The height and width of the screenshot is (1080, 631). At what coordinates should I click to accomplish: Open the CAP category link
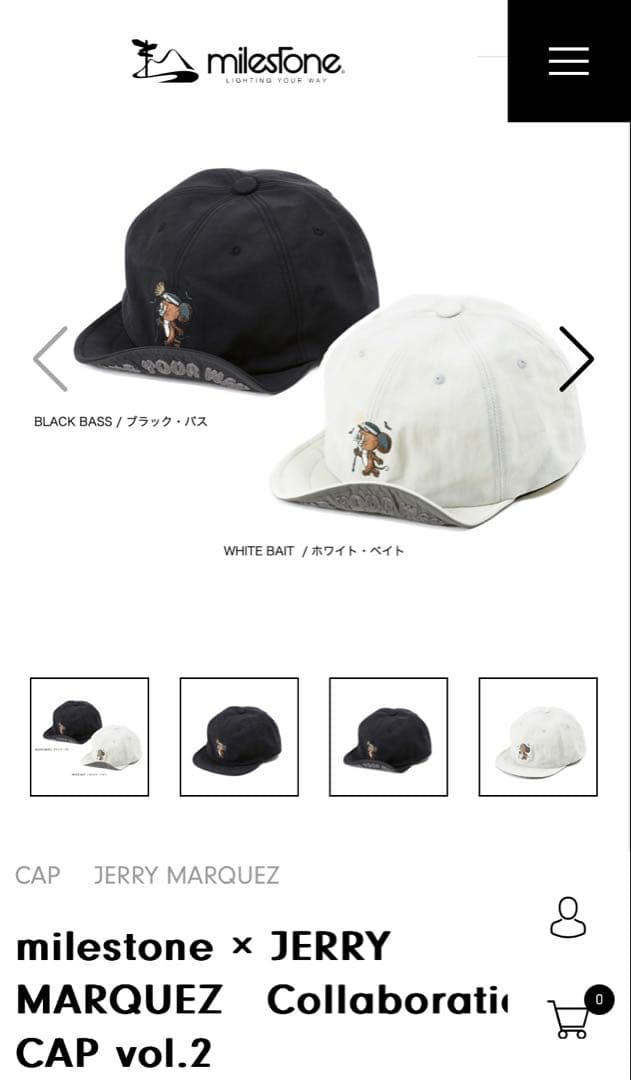[x=38, y=875]
